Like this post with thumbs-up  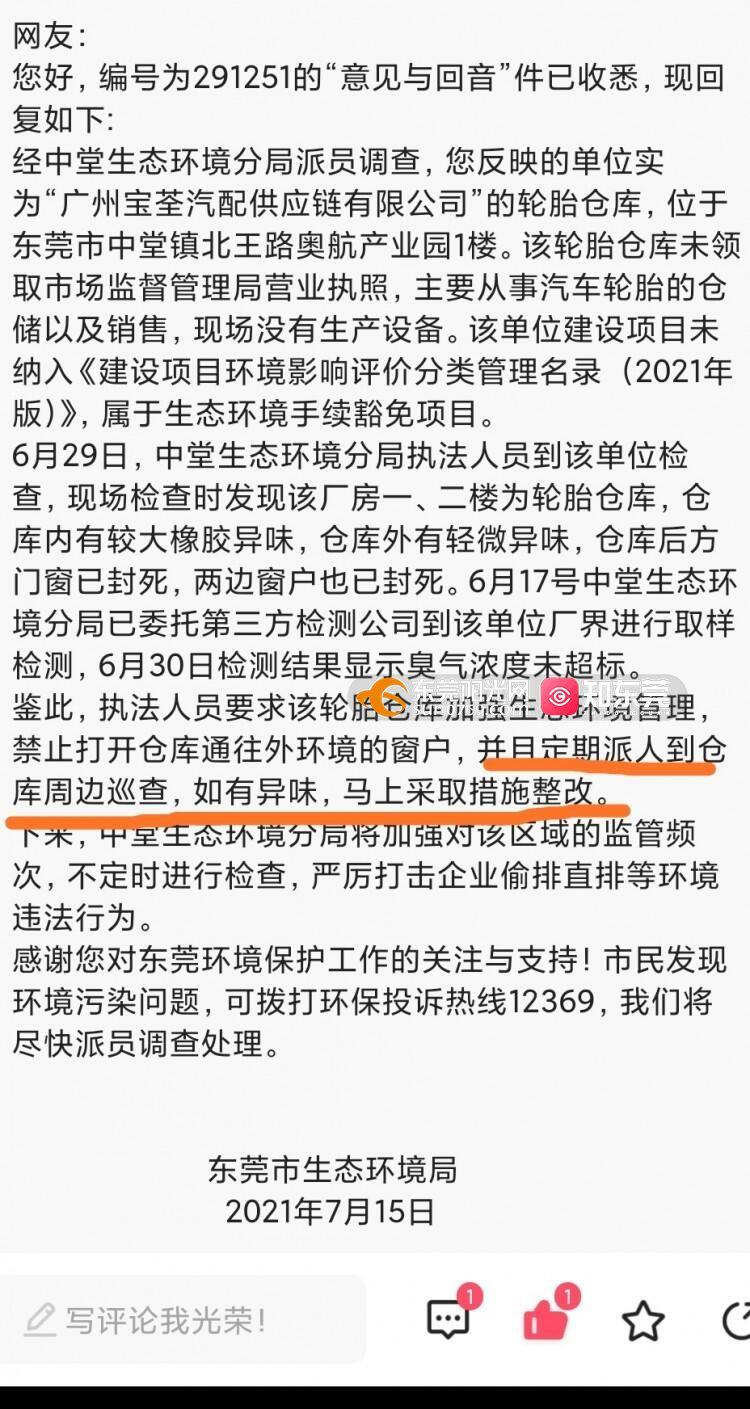pyautogui.click(x=547, y=1320)
